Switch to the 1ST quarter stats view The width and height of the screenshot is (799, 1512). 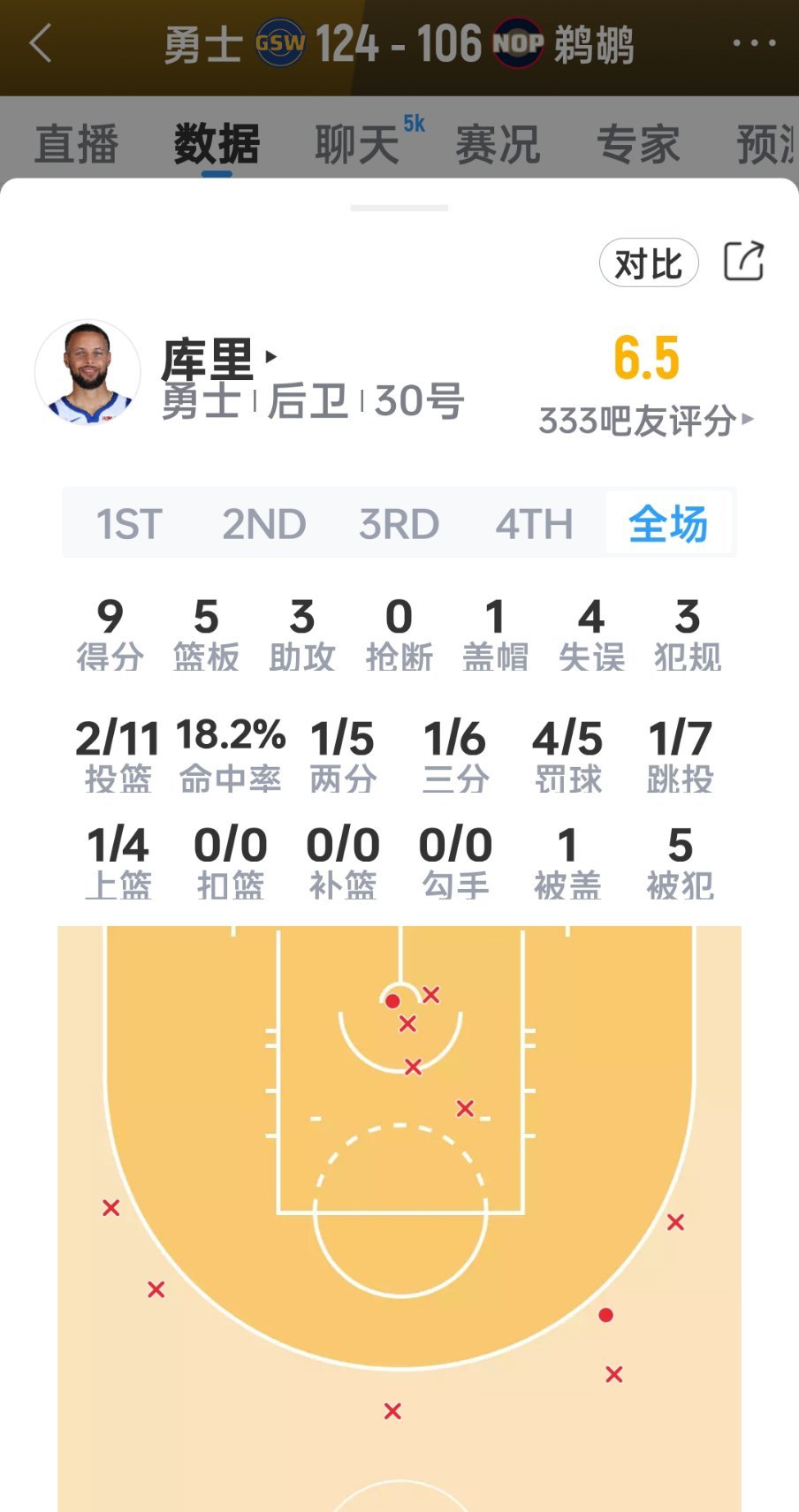pos(131,523)
